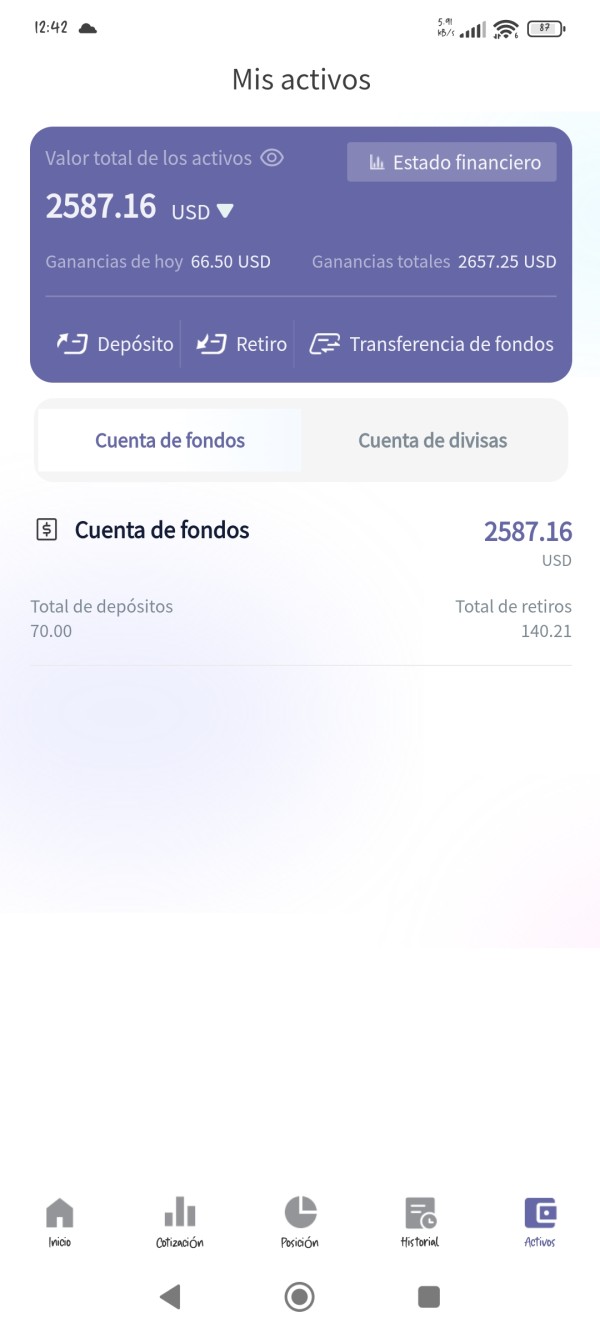Screen dimensions: 600x1333
Task: Open Estado financiero report
Action: (x=452, y=162)
